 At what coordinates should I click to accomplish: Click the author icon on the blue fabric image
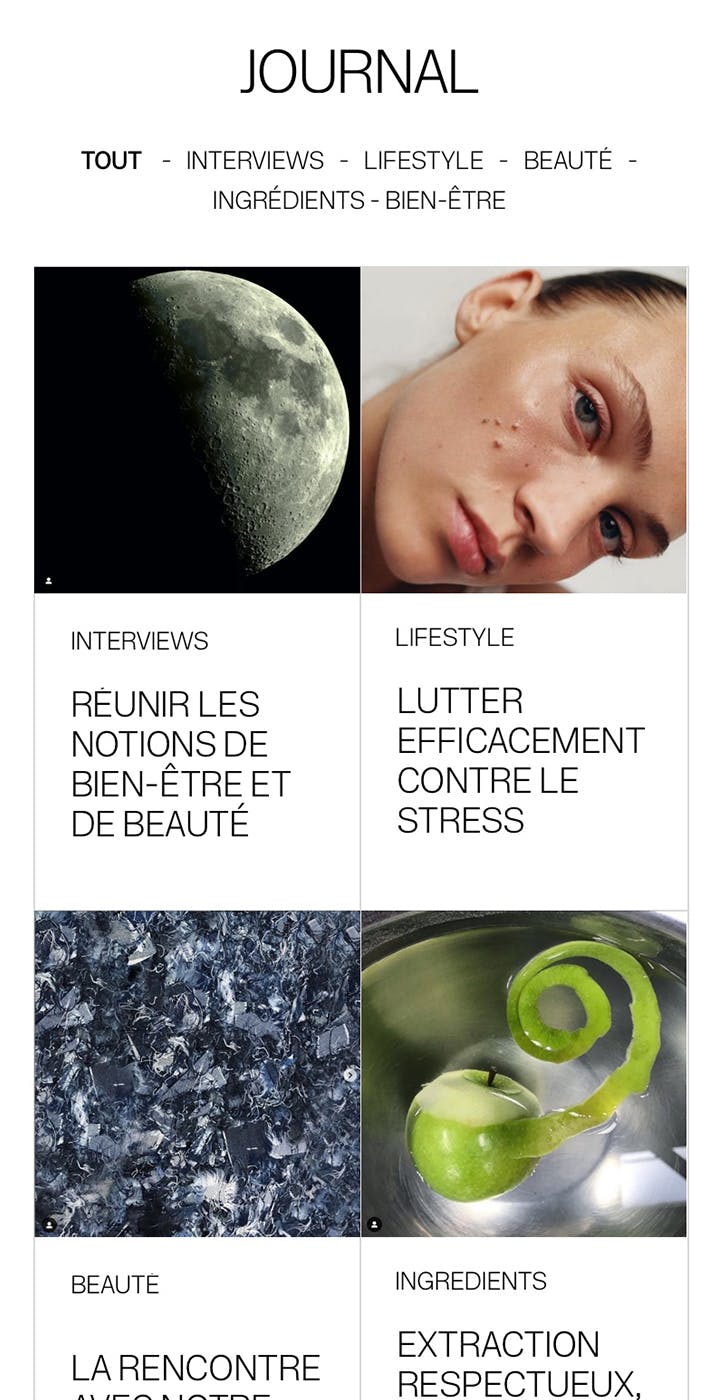(48, 1222)
